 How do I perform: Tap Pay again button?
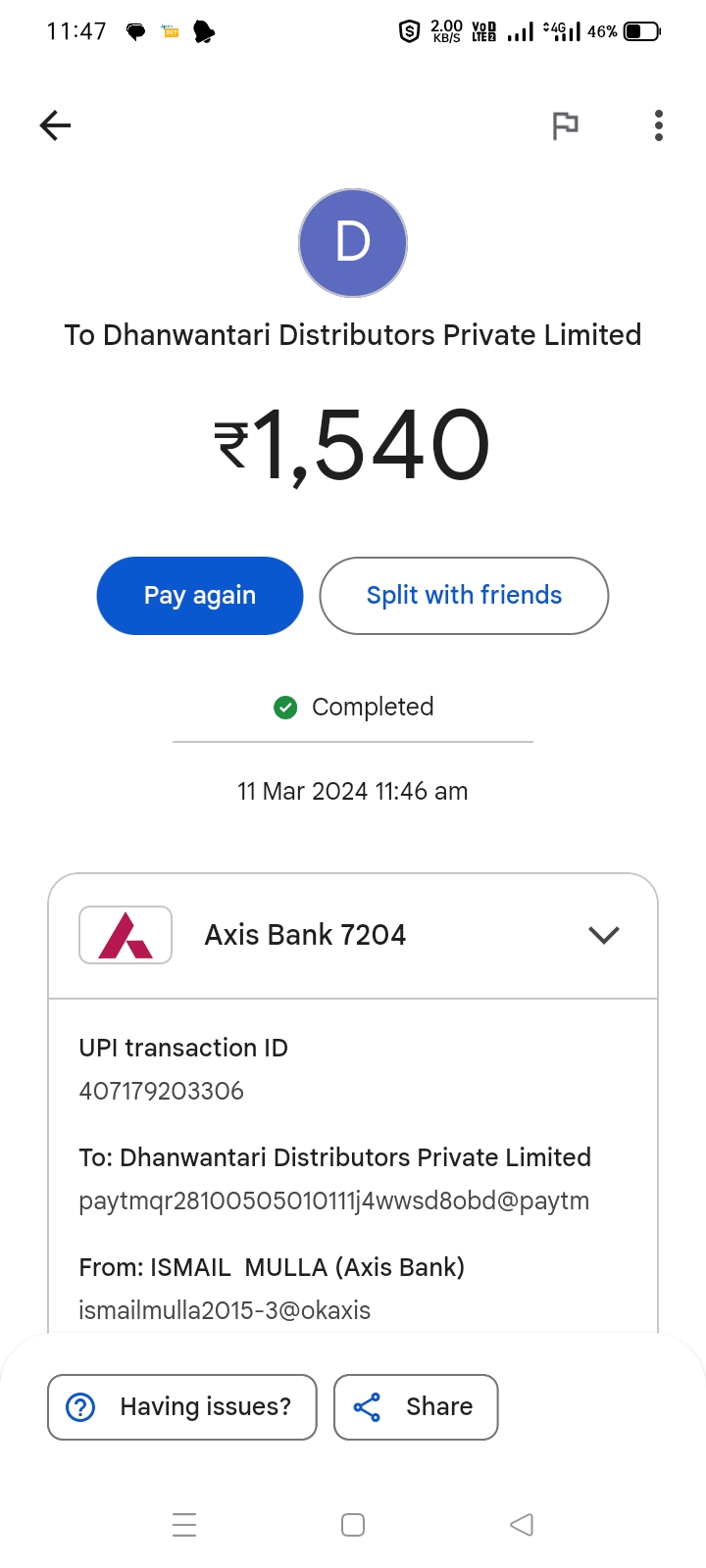(200, 596)
